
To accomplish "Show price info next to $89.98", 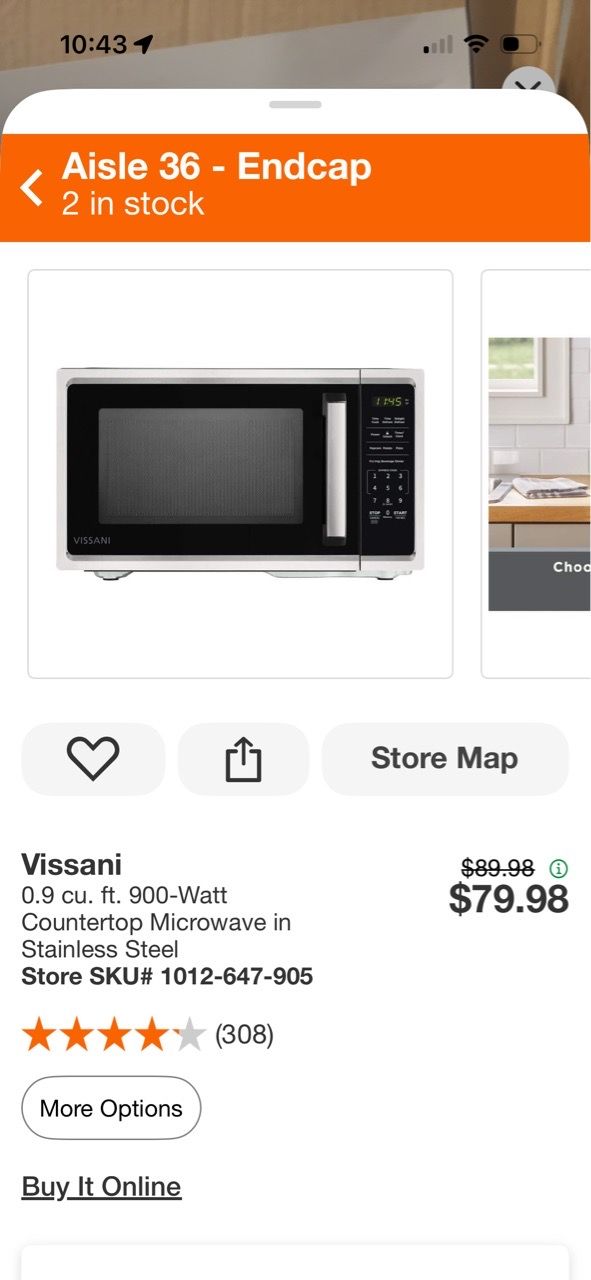I will tap(559, 868).
